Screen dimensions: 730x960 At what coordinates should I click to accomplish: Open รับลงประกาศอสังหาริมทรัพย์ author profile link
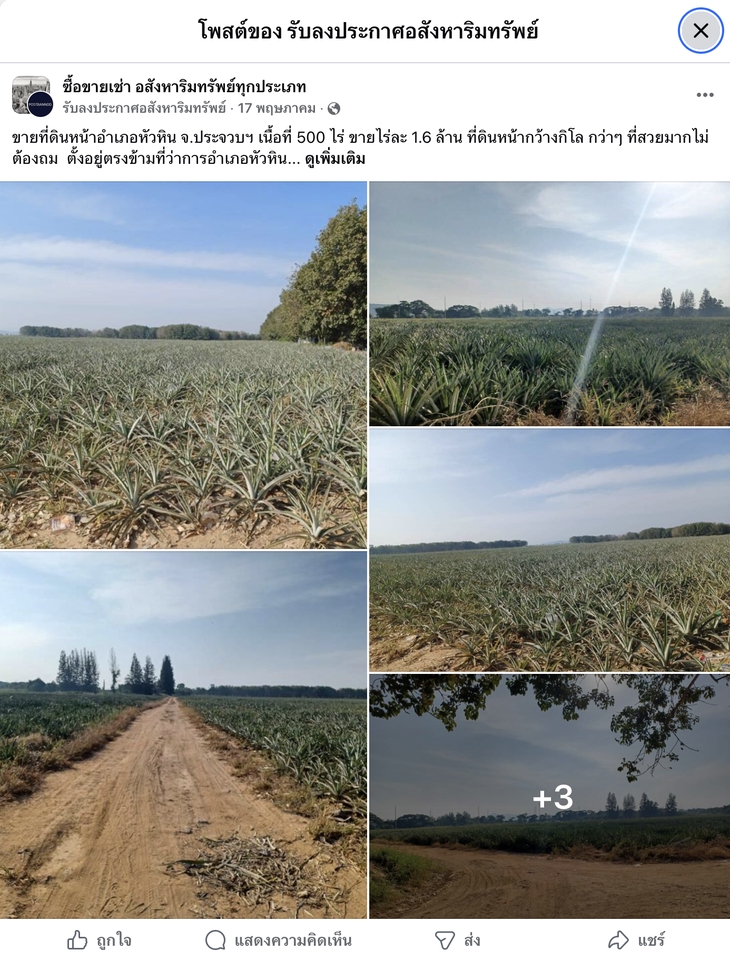[144, 108]
